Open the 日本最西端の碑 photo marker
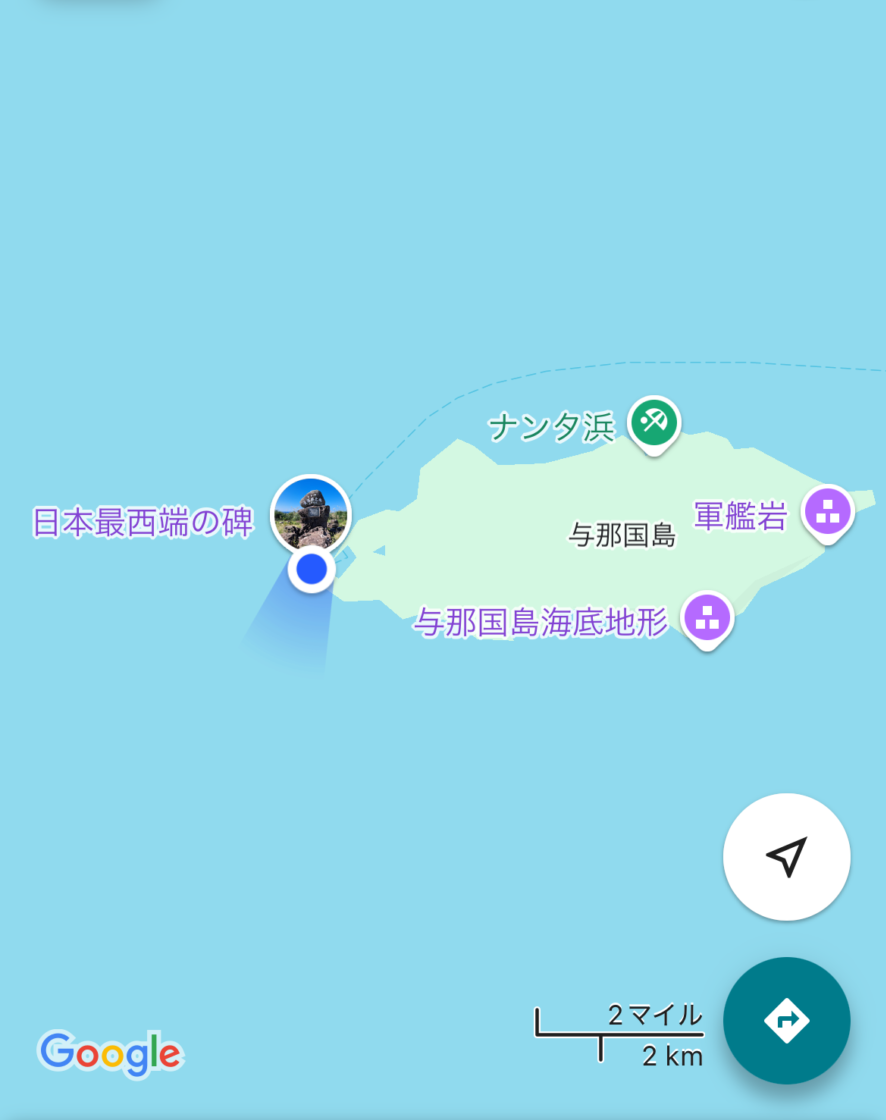Image resolution: width=886 pixels, height=1120 pixels. (x=311, y=514)
